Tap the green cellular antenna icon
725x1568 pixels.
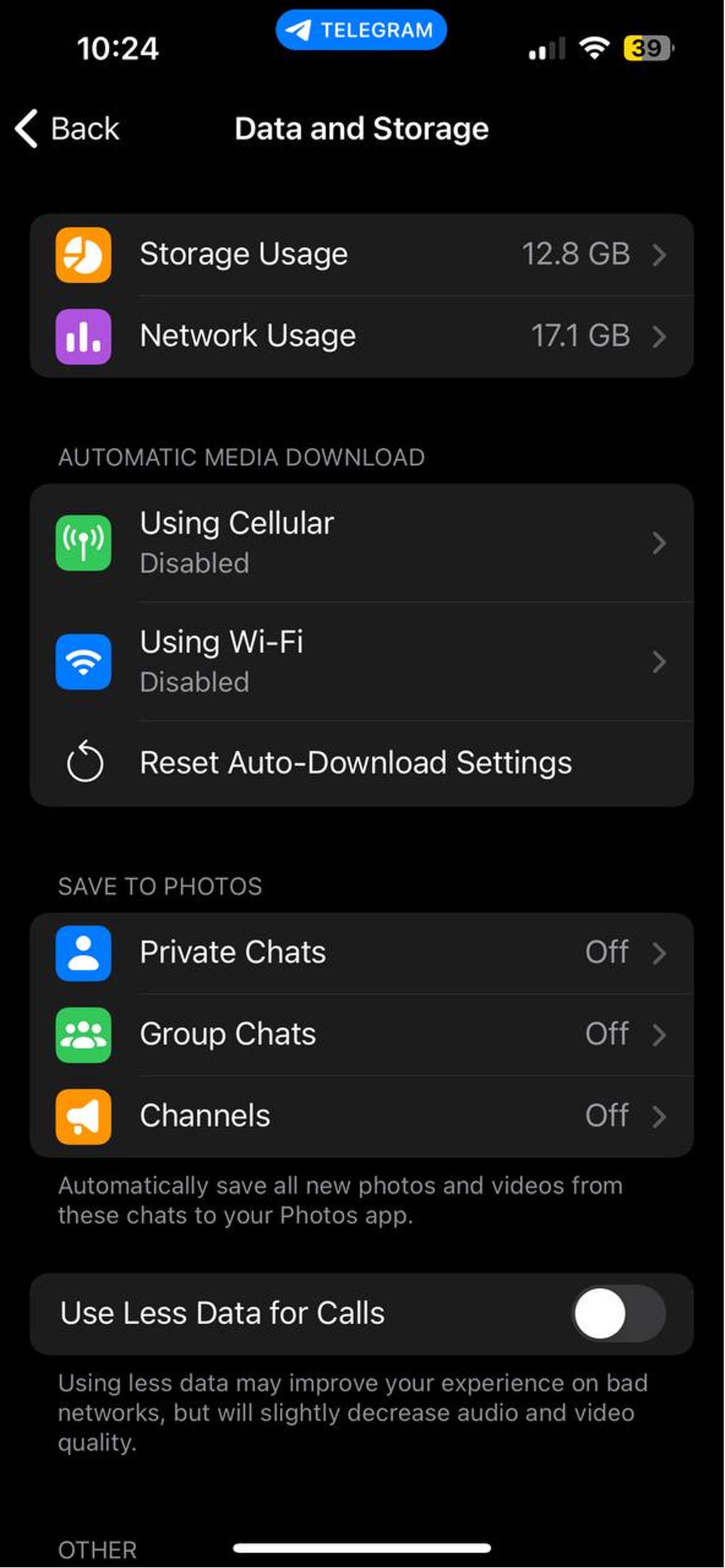point(83,542)
